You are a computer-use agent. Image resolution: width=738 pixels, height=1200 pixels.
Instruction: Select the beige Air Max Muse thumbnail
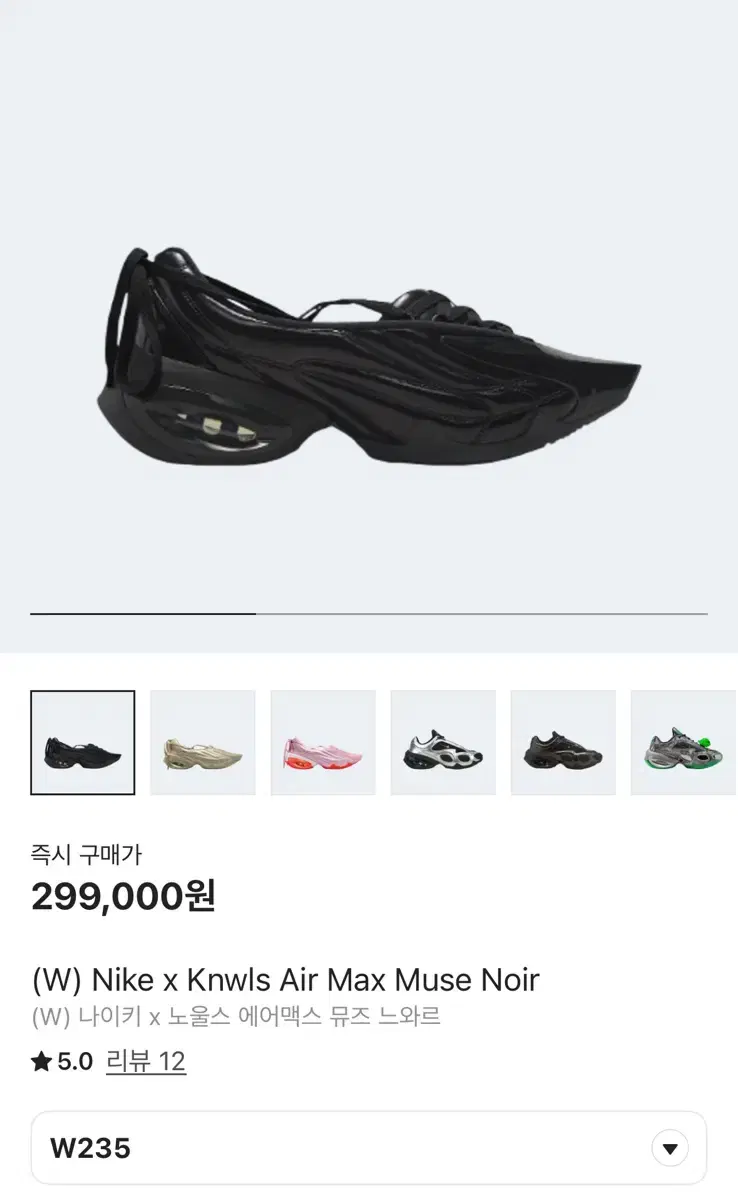point(202,741)
